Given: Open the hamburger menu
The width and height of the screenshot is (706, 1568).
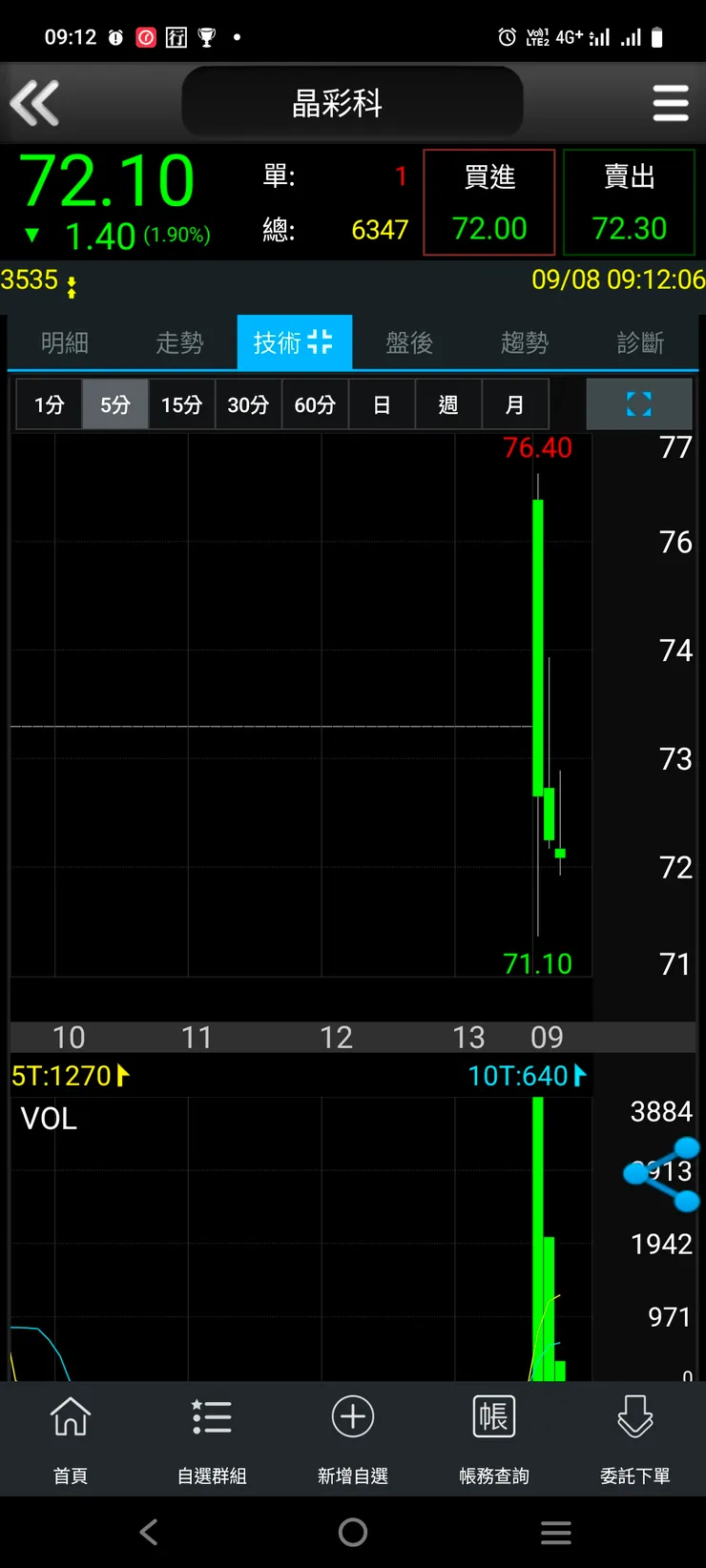Looking at the screenshot, I should coord(670,103).
